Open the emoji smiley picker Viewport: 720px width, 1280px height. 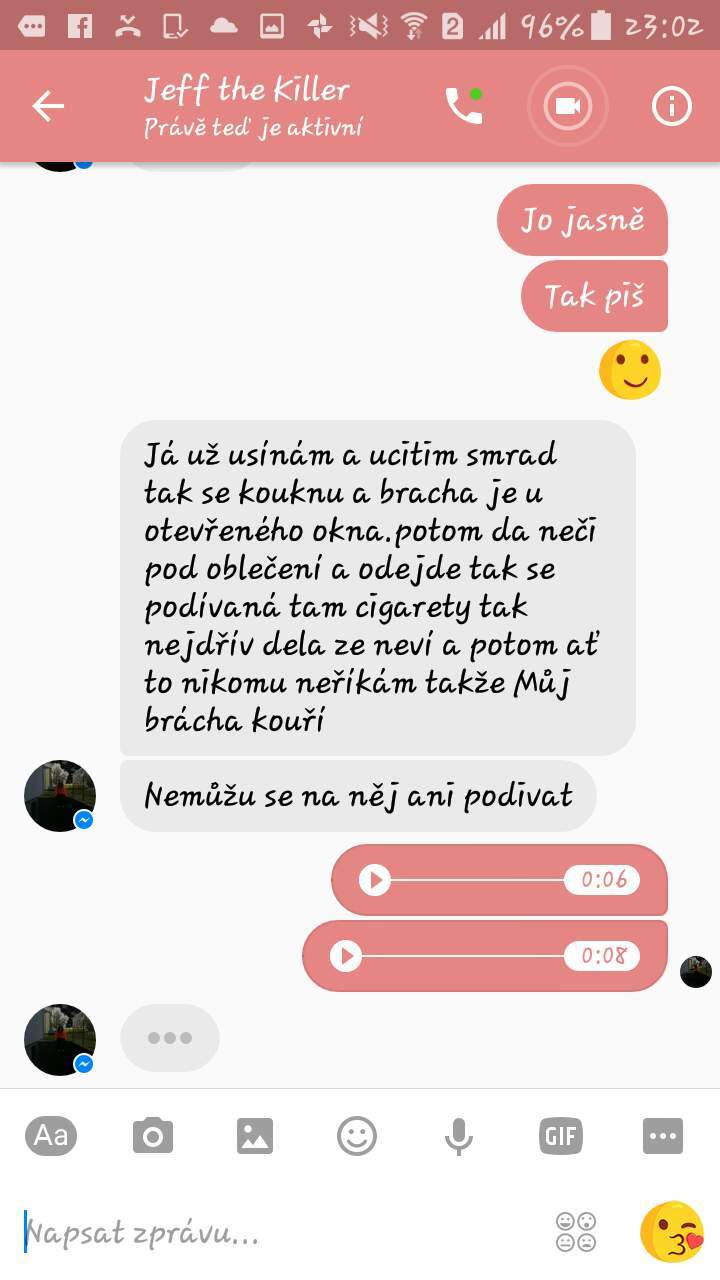357,1136
